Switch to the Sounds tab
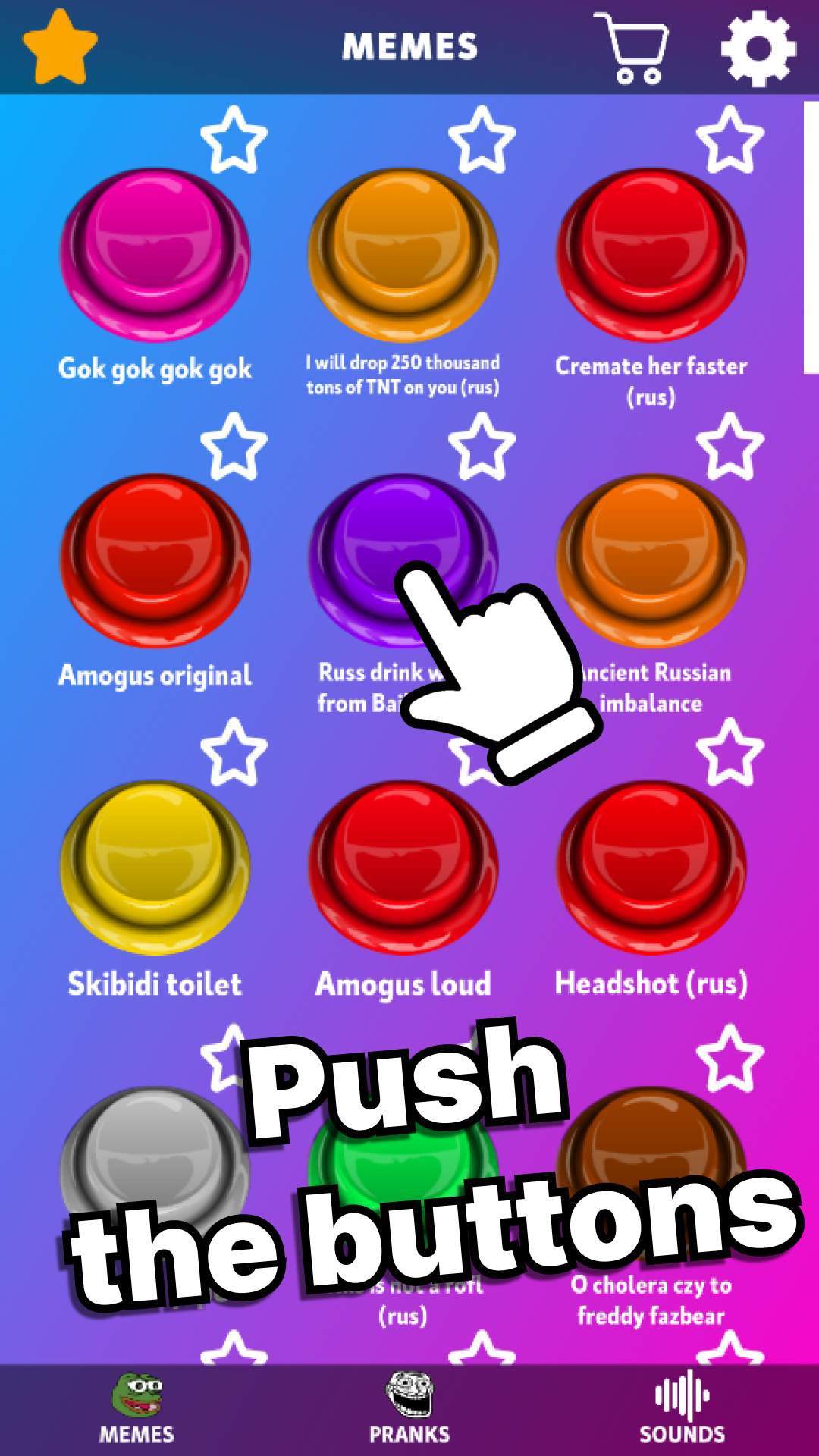 coord(682,1410)
